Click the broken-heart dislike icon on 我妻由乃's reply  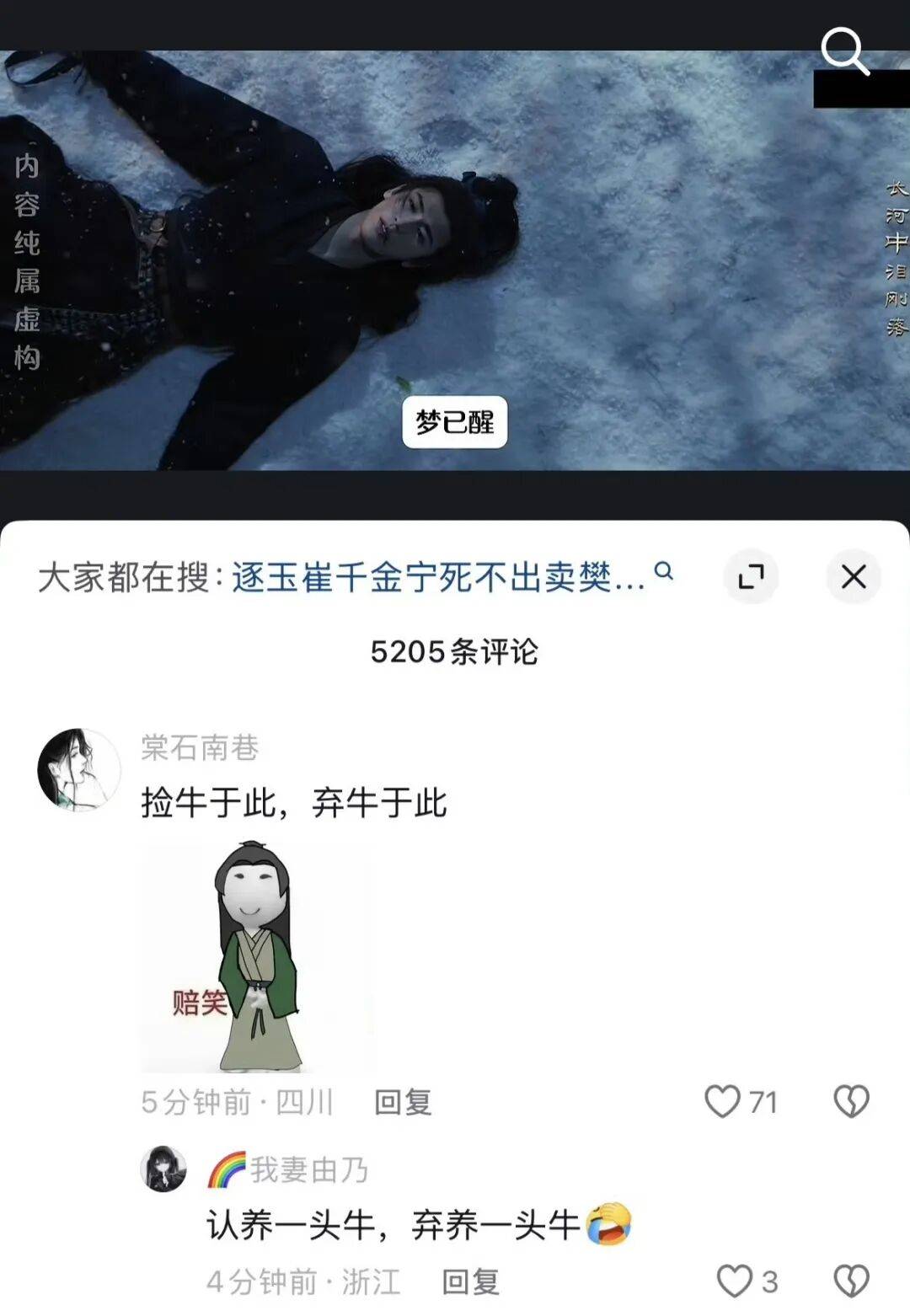pos(851,1281)
